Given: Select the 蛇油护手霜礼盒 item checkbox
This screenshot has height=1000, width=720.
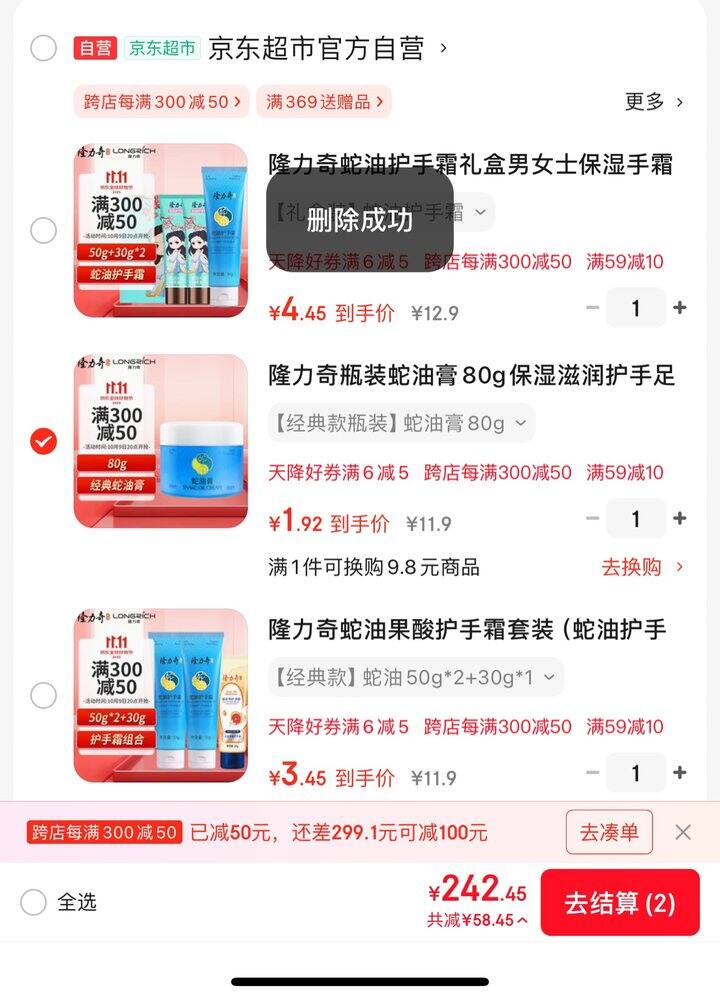Looking at the screenshot, I should pyautogui.click(x=43, y=231).
